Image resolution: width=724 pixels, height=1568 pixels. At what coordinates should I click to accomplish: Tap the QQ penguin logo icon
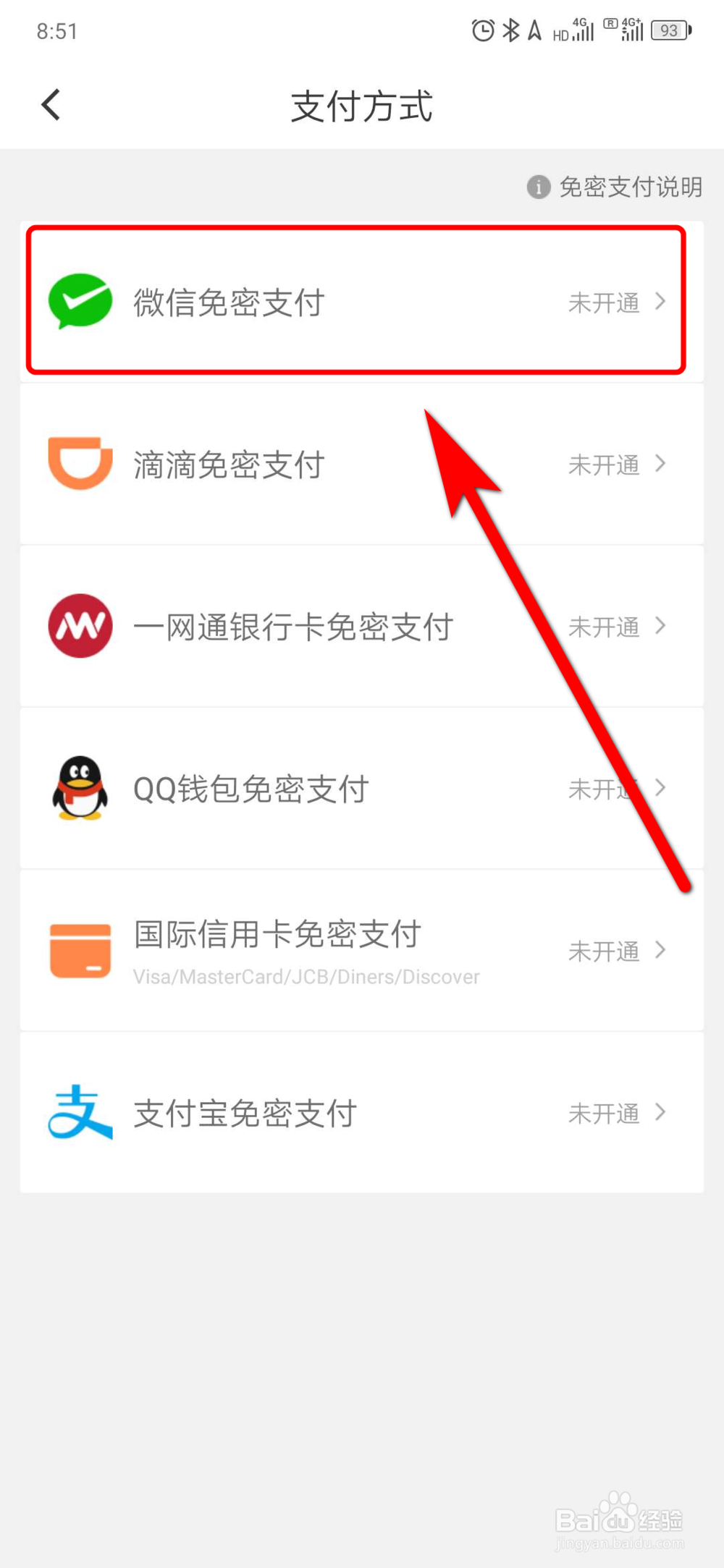tap(80, 789)
